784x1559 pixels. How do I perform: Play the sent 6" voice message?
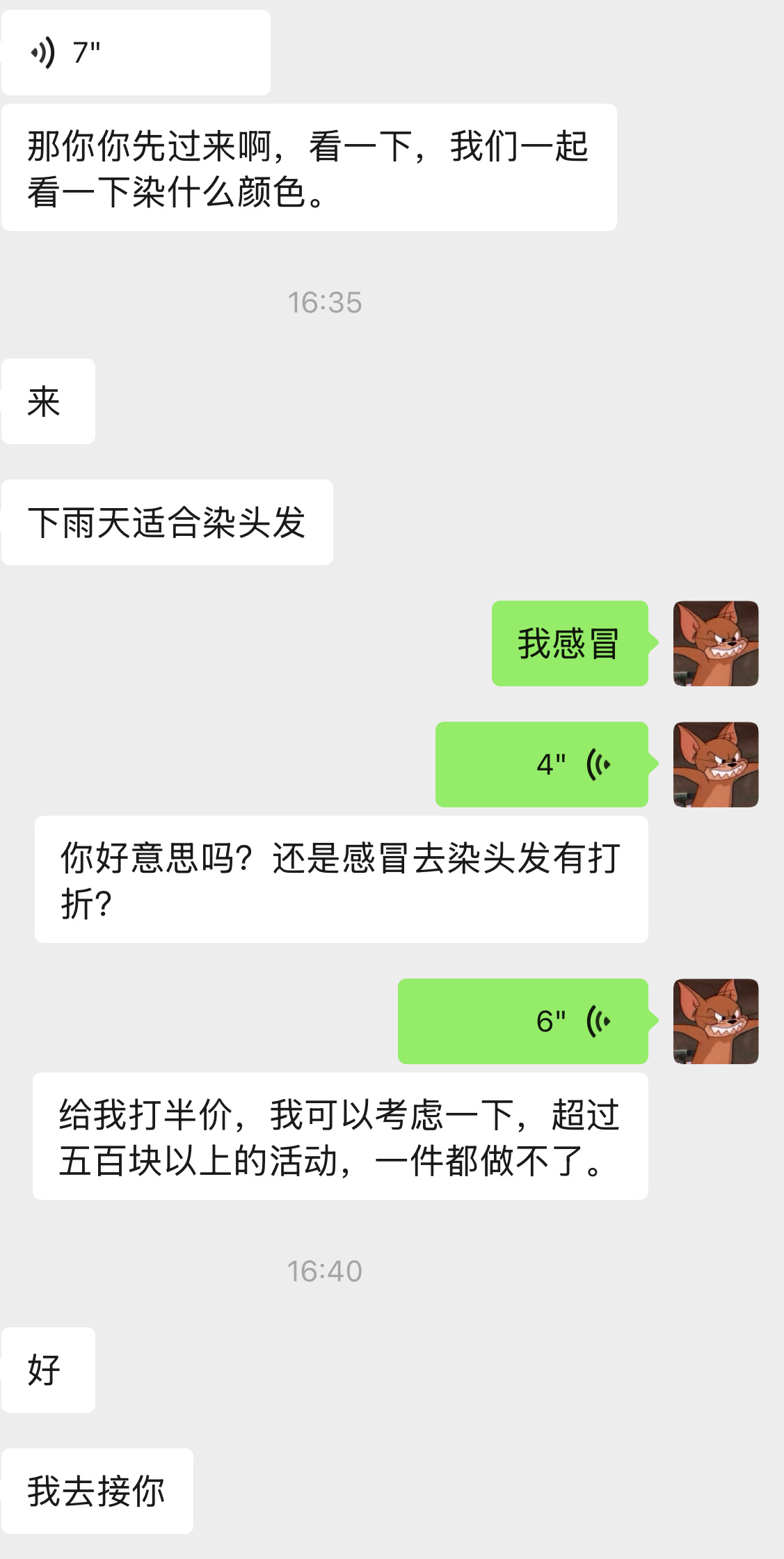pos(522,1021)
